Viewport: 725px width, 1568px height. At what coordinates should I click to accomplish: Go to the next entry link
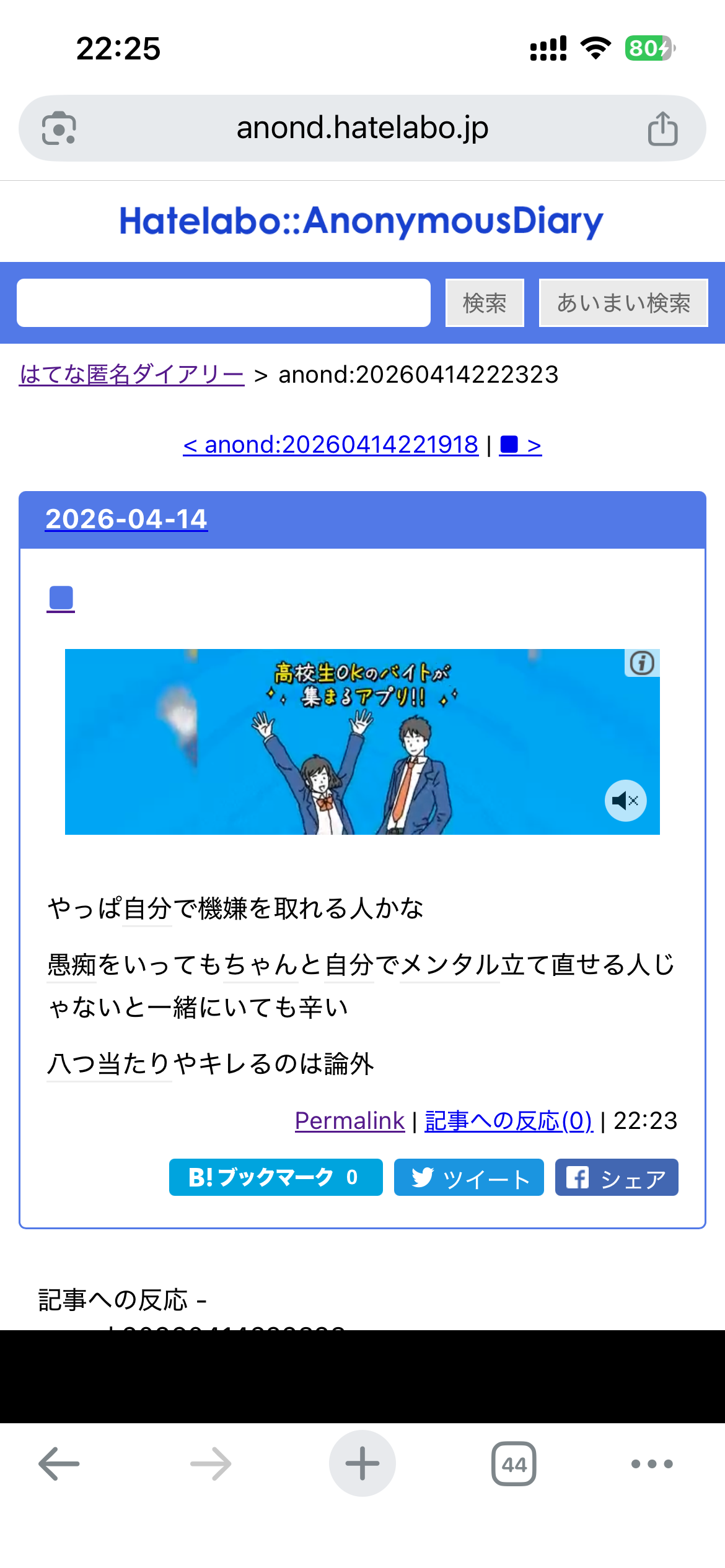(521, 445)
